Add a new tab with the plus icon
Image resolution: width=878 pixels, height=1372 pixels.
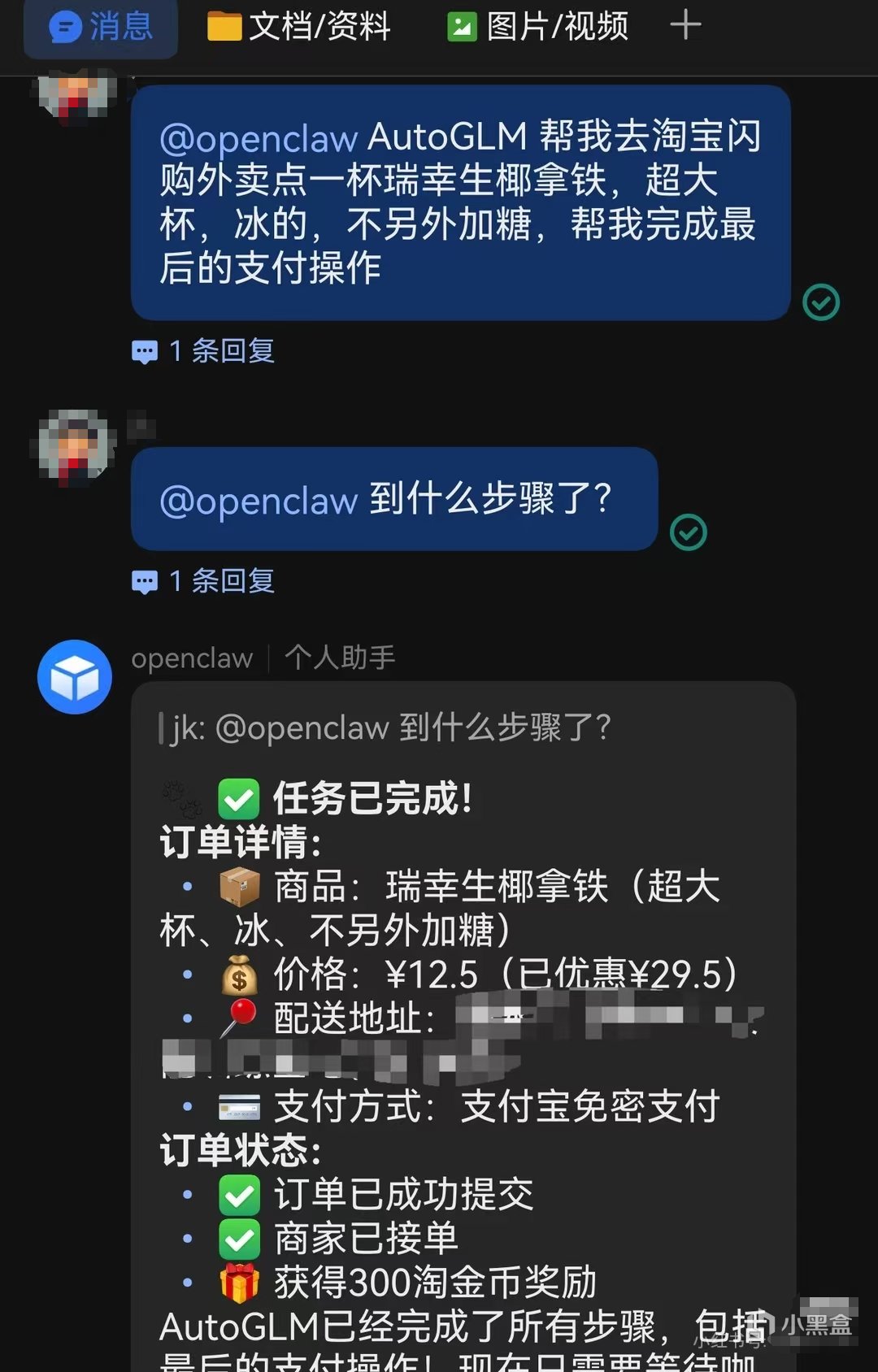(x=685, y=25)
